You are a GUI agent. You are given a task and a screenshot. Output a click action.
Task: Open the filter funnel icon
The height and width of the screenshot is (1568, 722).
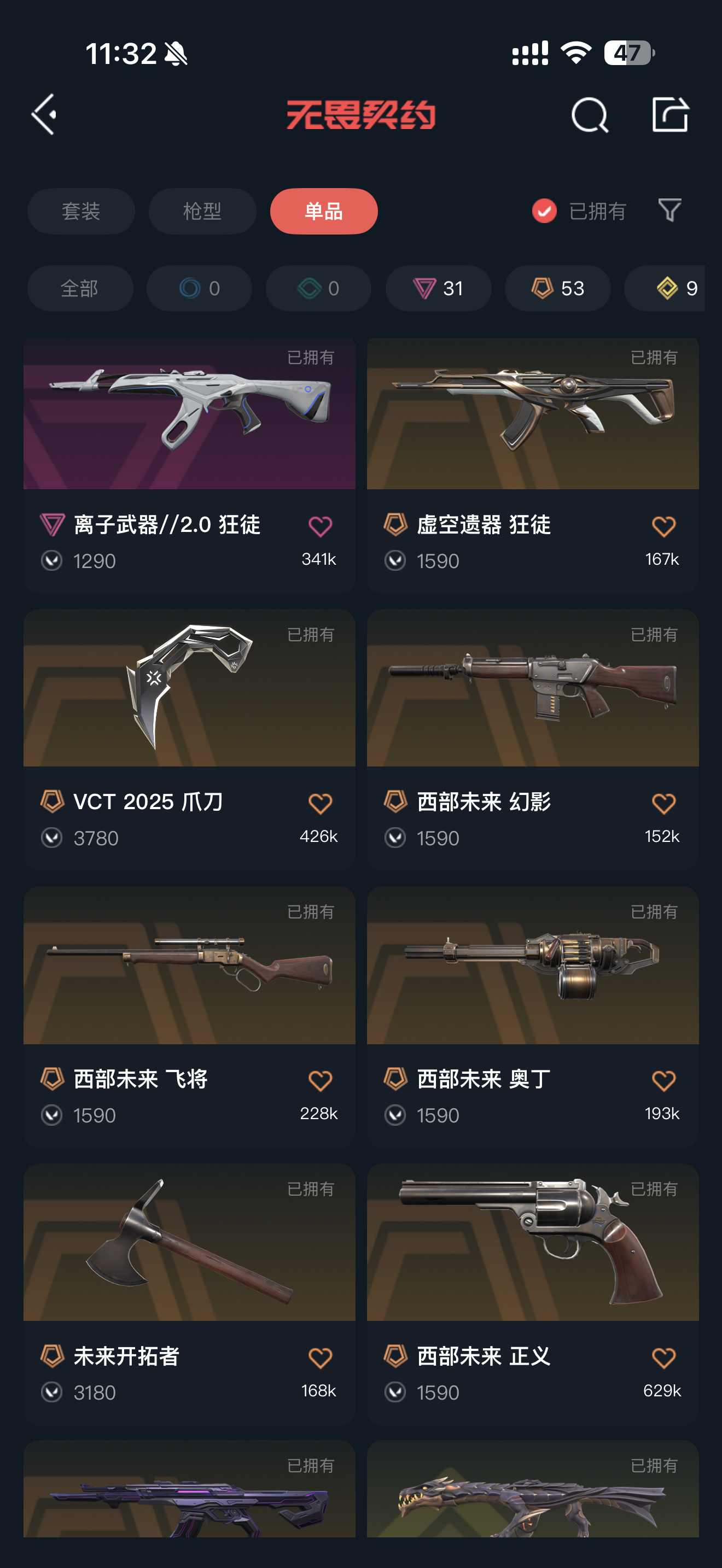669,210
